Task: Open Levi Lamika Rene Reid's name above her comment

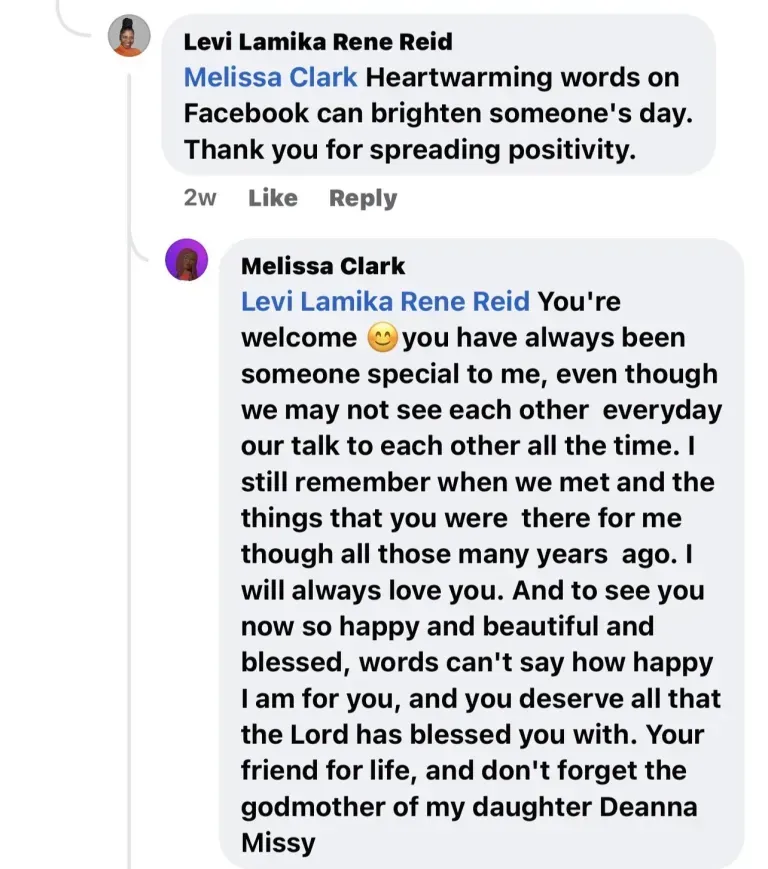Action: tap(318, 41)
